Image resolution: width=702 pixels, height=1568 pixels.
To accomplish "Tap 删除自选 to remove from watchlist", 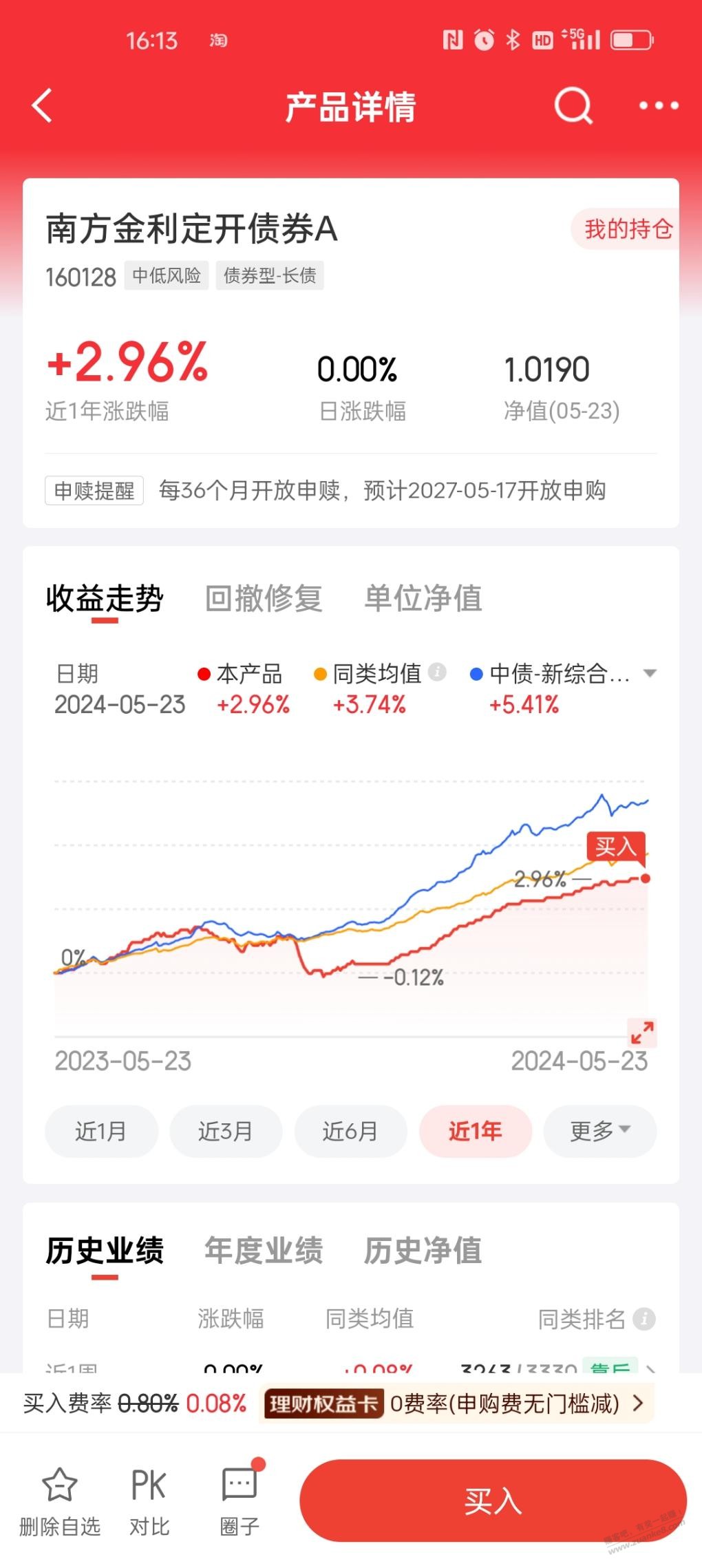I will pos(60,1502).
